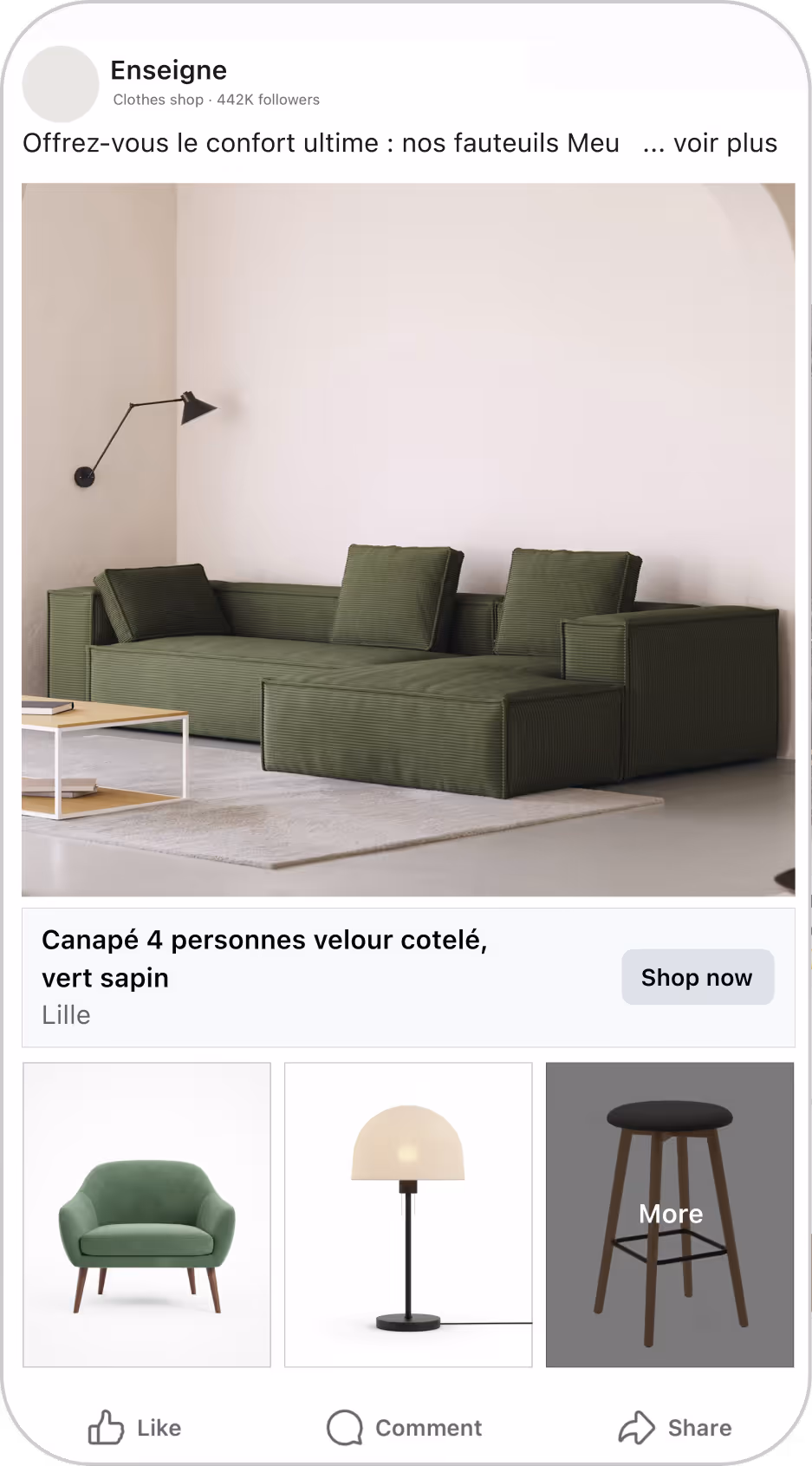The height and width of the screenshot is (1466, 812).
Task: Click the Lille location text
Action: pos(66,1014)
